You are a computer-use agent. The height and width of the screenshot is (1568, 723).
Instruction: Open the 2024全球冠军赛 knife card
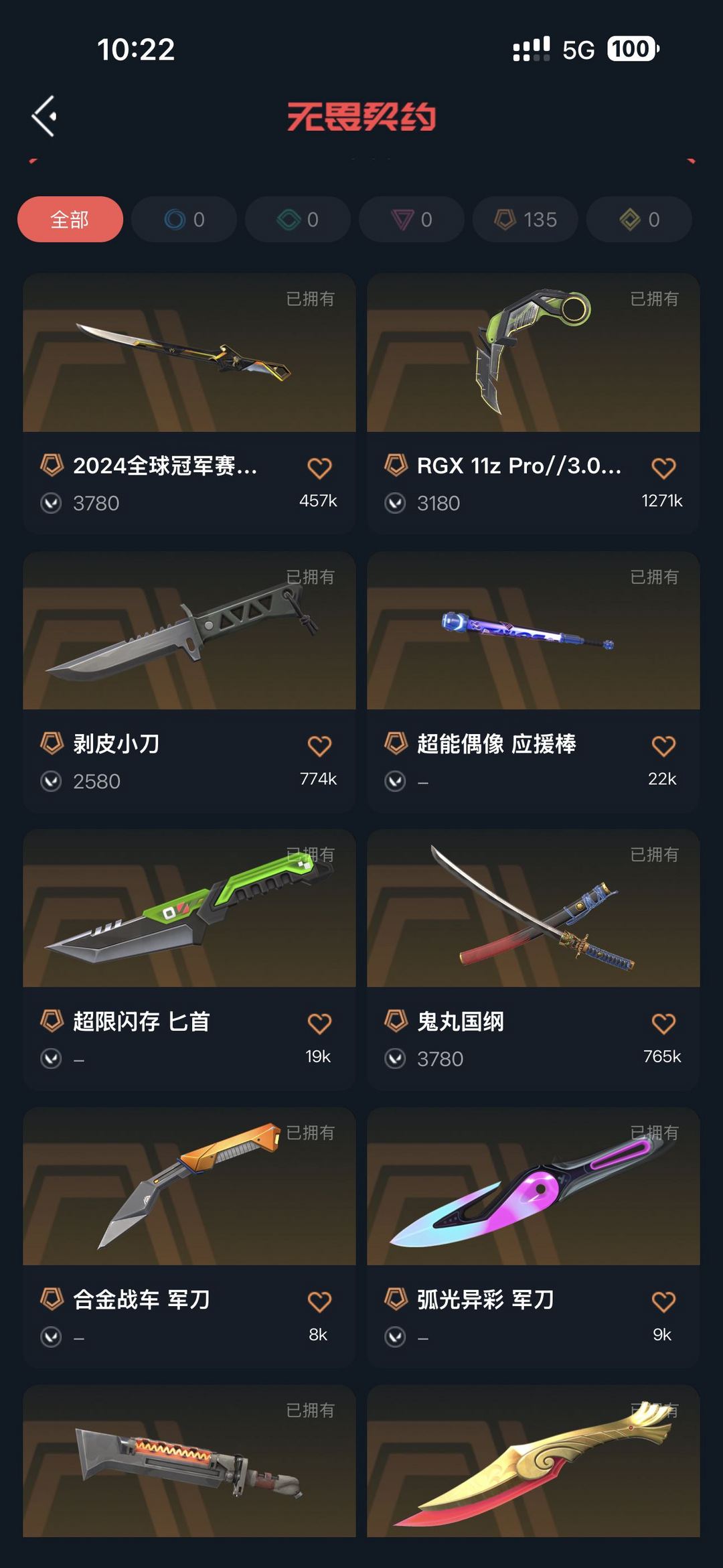tap(189, 353)
